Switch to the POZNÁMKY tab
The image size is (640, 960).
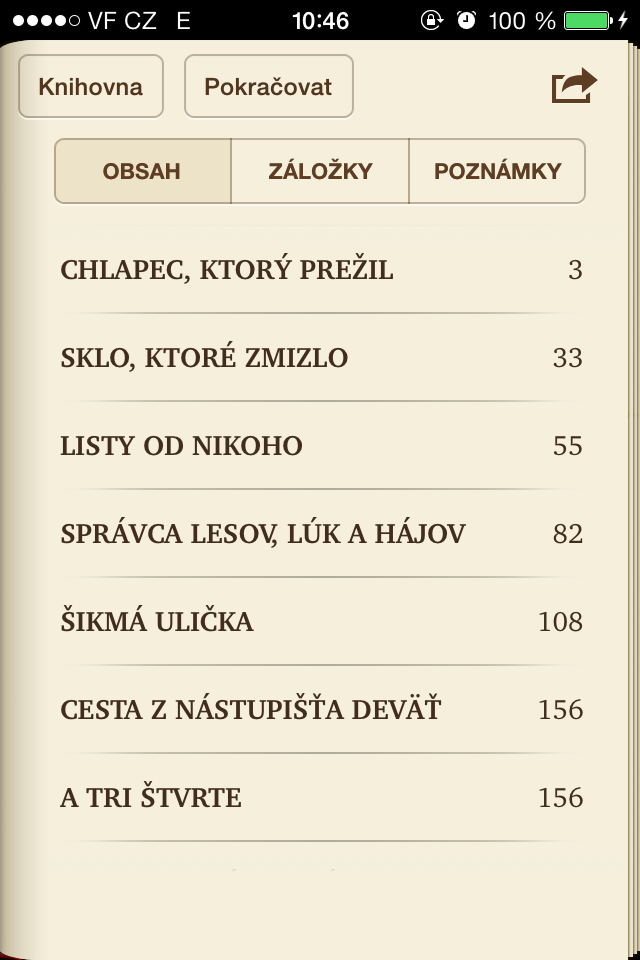click(x=497, y=171)
